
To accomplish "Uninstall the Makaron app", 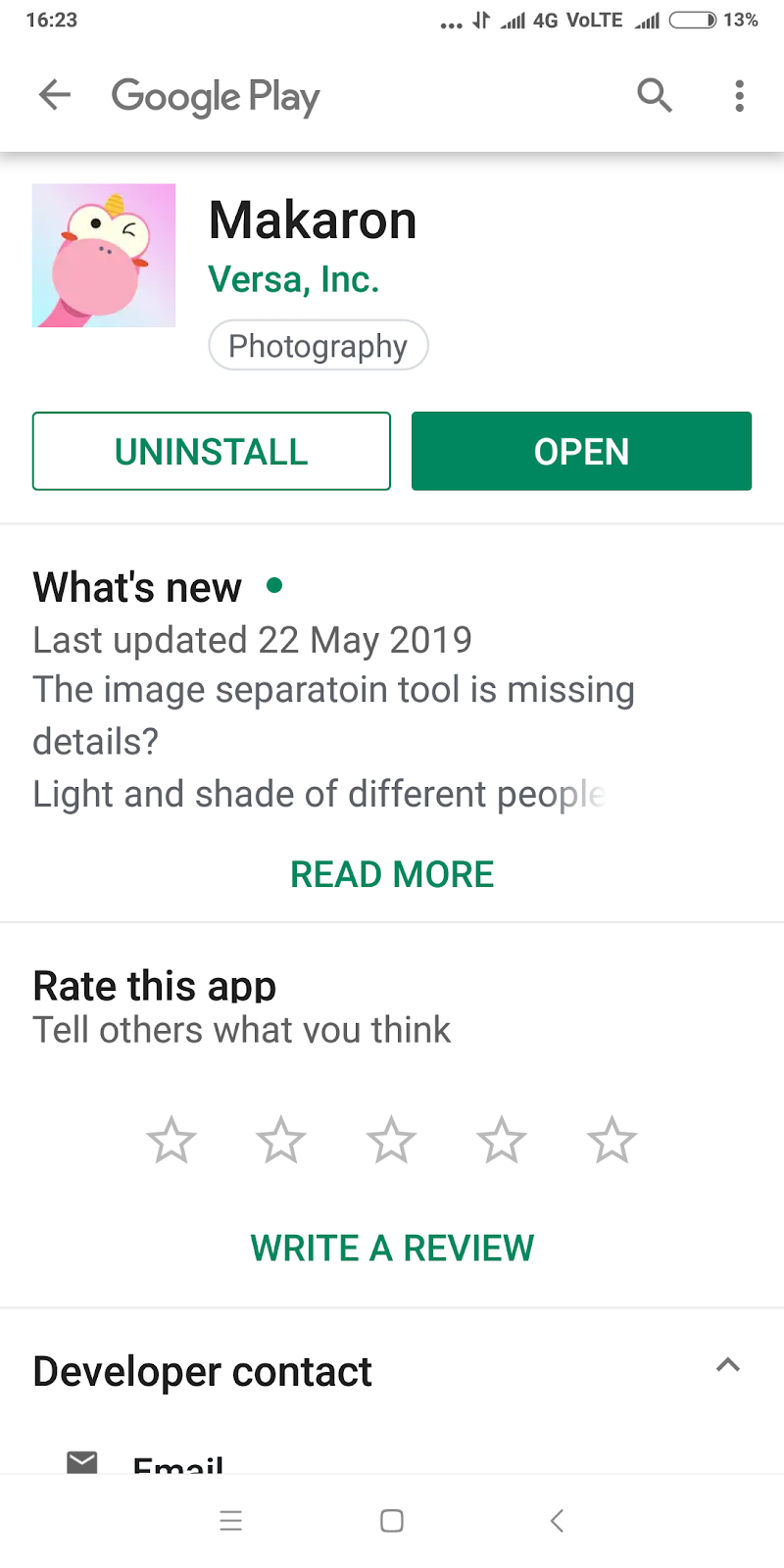I will click(x=212, y=452).
